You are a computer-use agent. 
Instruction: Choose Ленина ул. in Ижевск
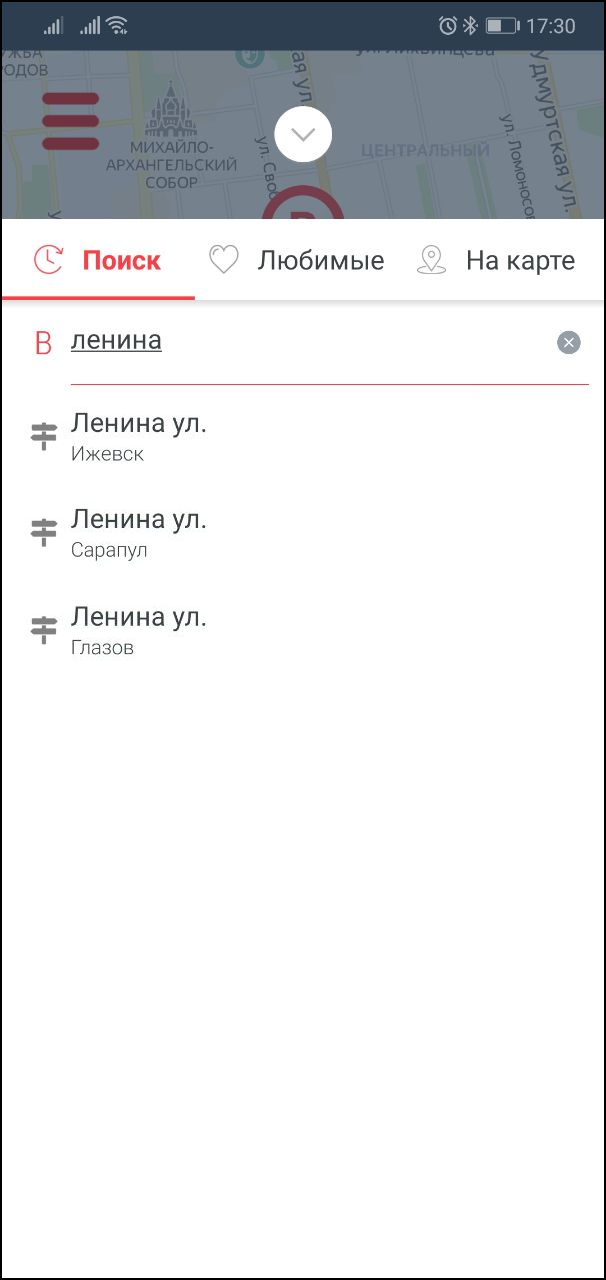tap(303, 438)
